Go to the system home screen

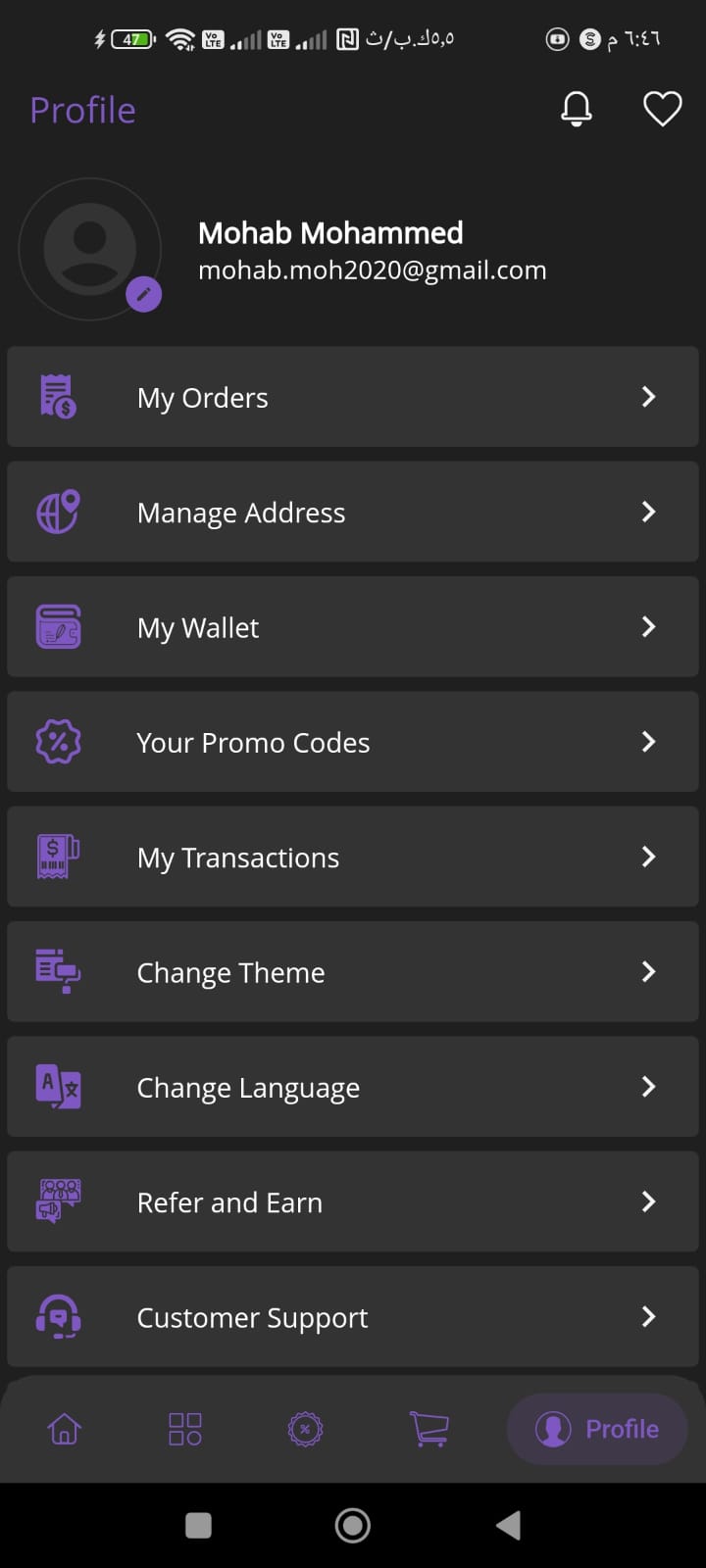point(353,1525)
